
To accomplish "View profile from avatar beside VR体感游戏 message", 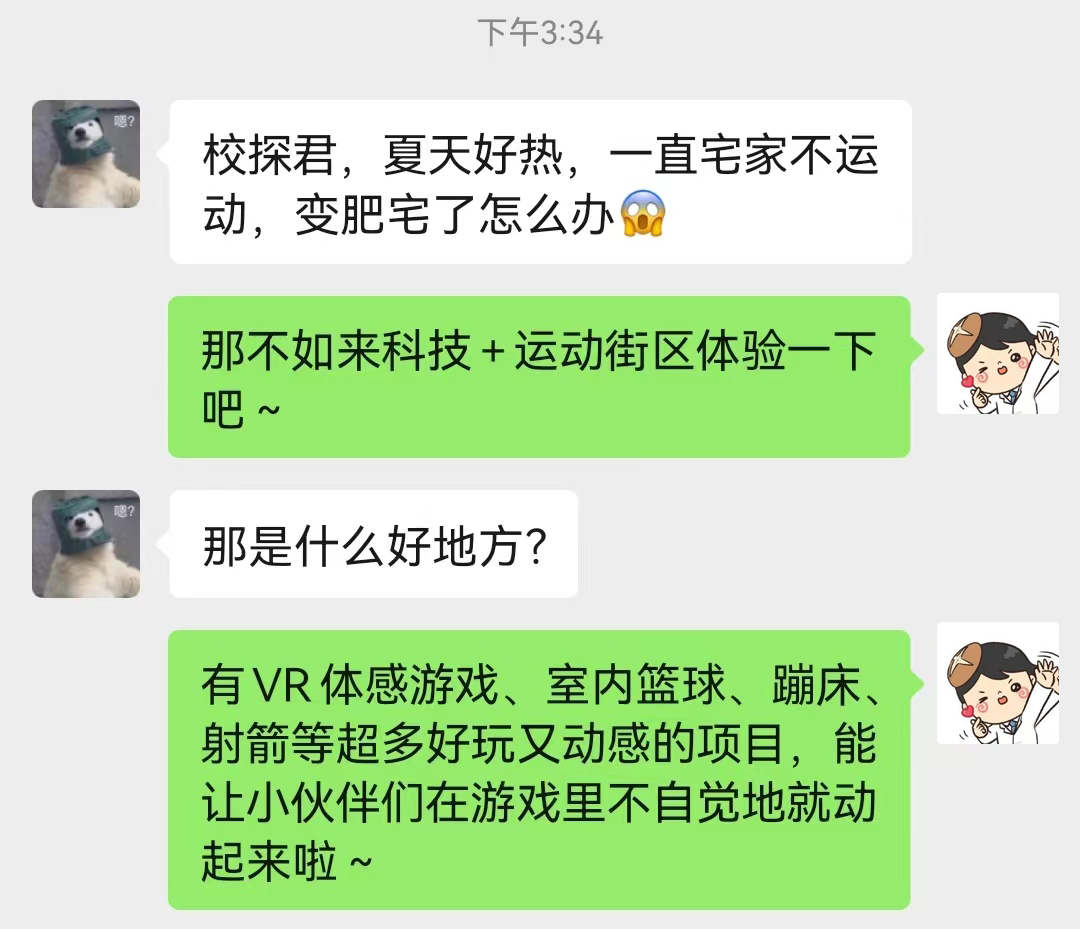I will (997, 683).
